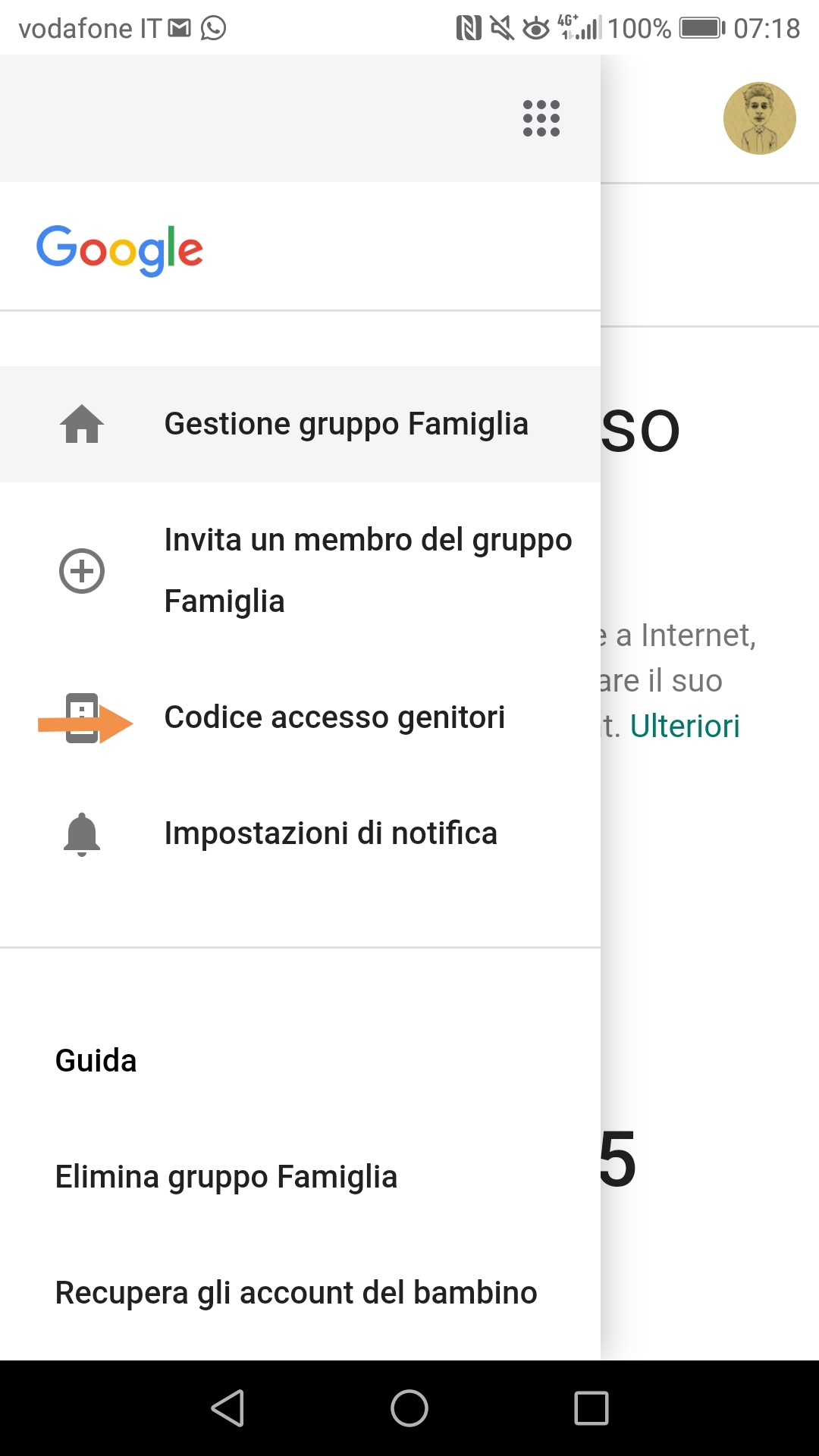Tap the profile avatar picture
The height and width of the screenshot is (1456, 819).
759,118
